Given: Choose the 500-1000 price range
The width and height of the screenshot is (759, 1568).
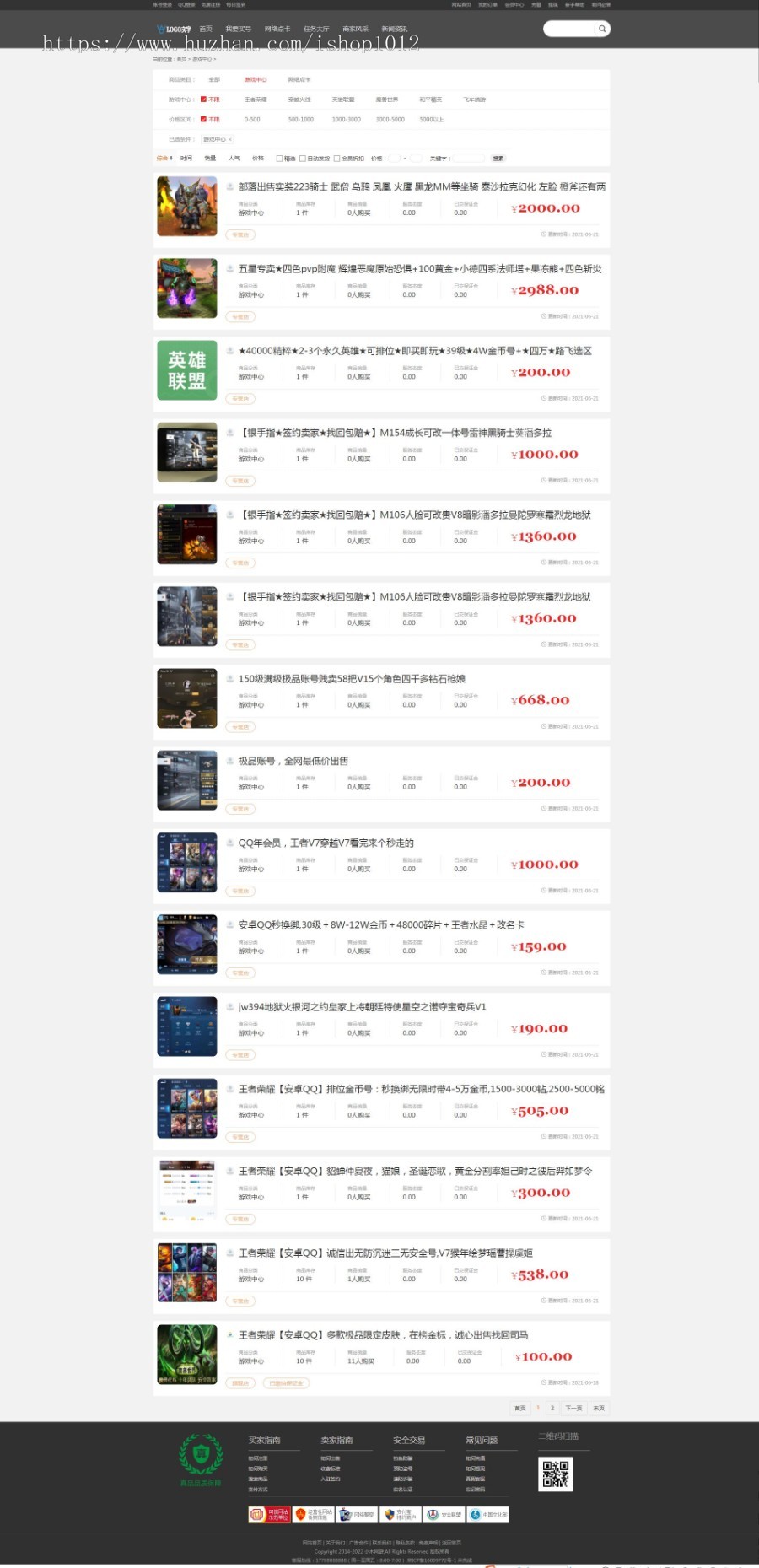Looking at the screenshot, I should [300, 120].
